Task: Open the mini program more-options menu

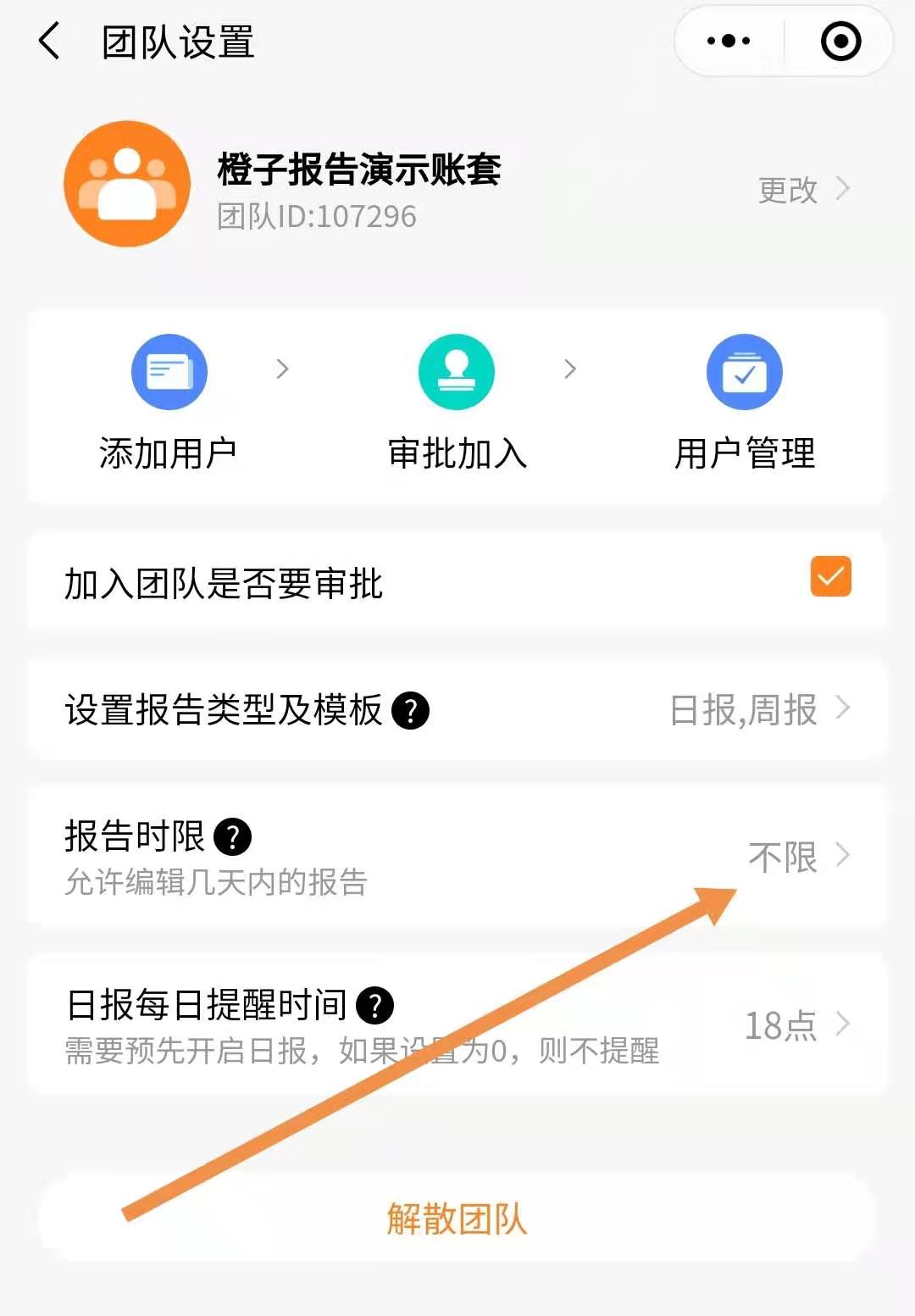Action: coord(729,41)
